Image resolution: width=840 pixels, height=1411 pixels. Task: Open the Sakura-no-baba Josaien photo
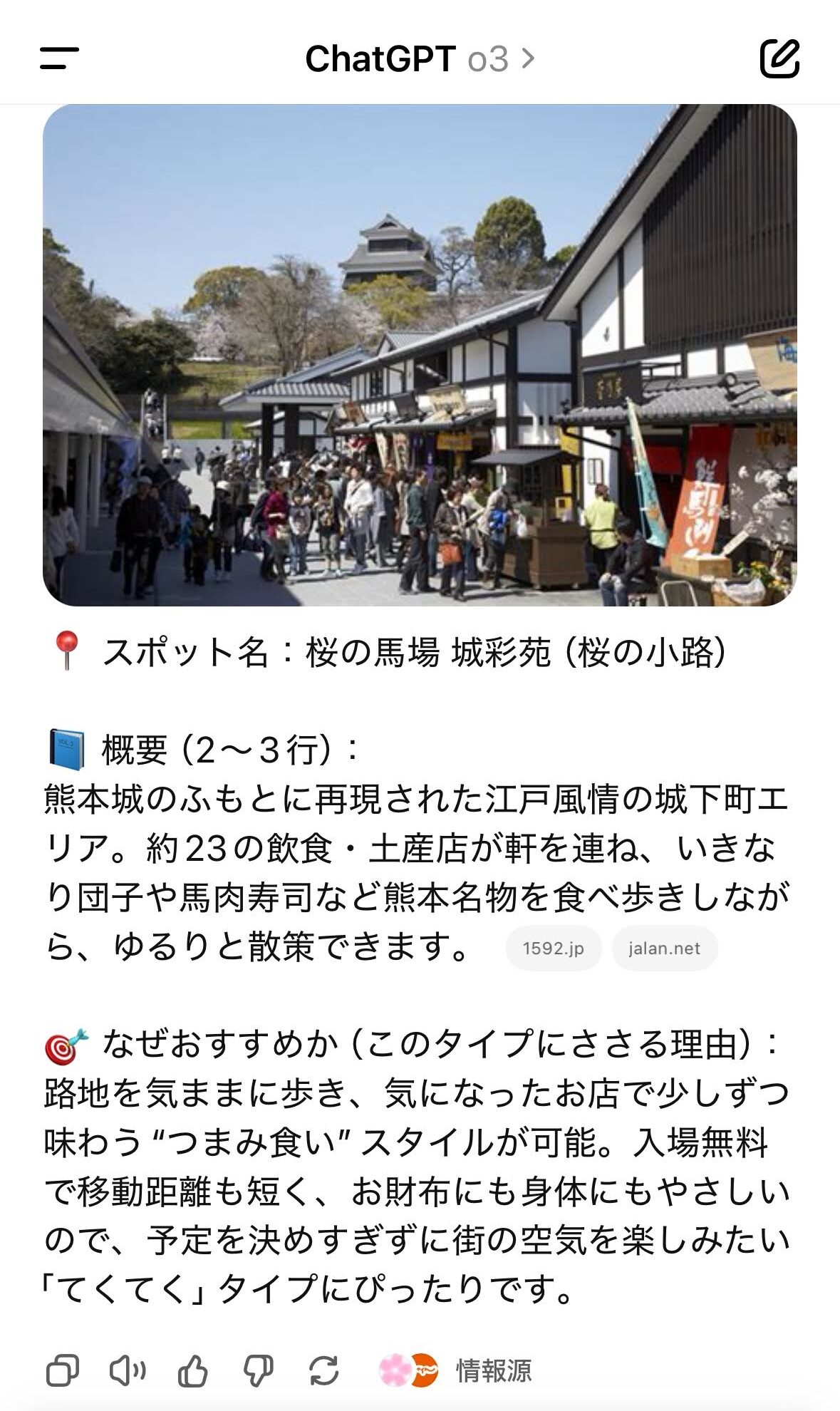tap(420, 355)
